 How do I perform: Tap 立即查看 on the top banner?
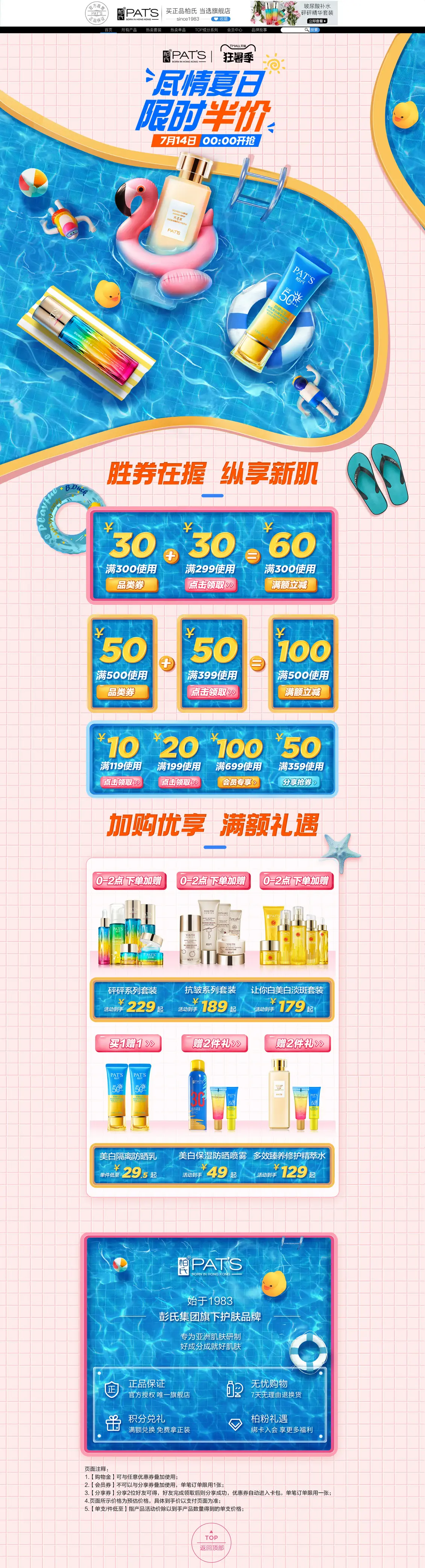(317, 21)
